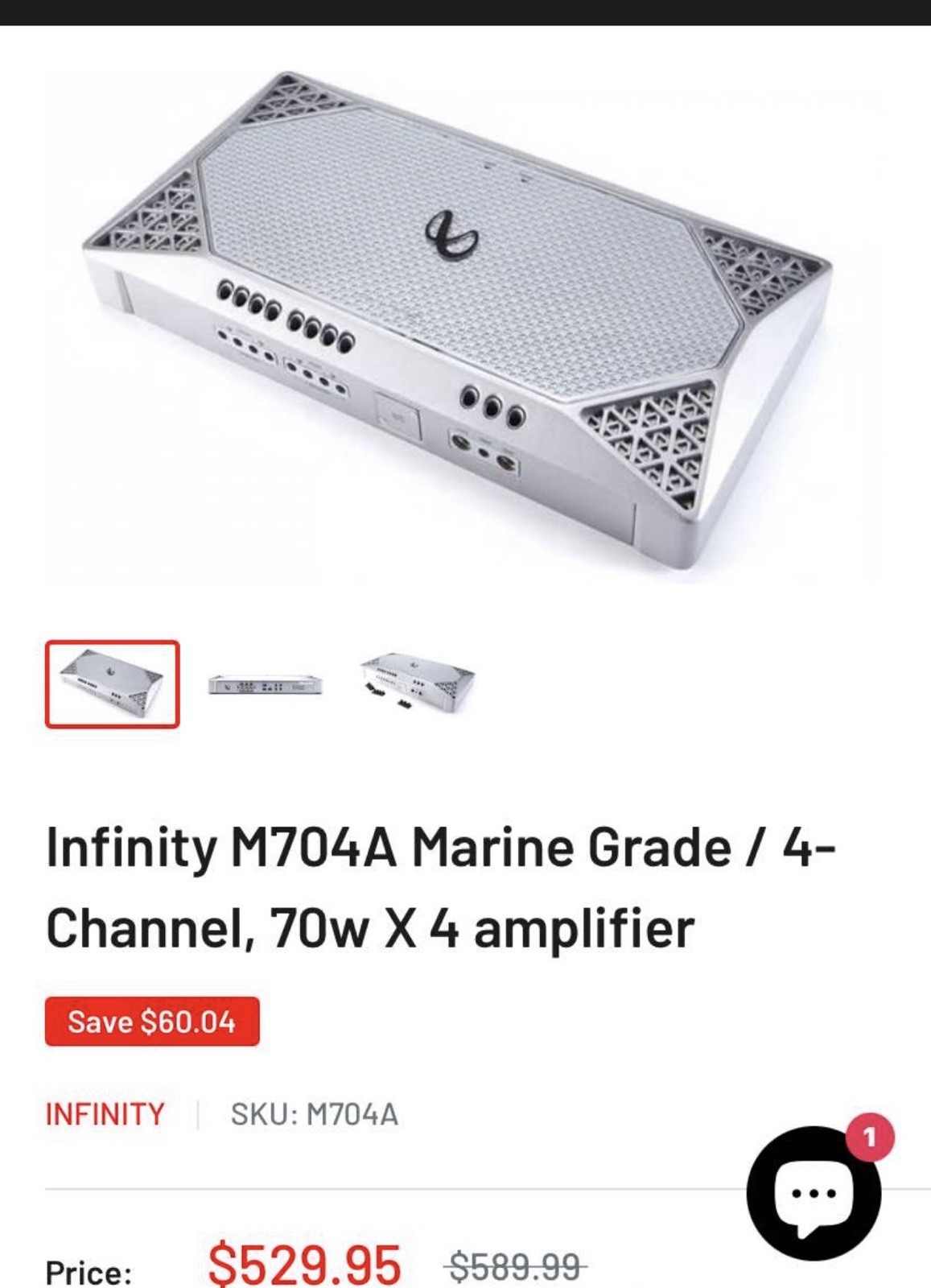Open the live chat bubble
The height and width of the screenshot is (1288, 931).
(x=813, y=1193)
